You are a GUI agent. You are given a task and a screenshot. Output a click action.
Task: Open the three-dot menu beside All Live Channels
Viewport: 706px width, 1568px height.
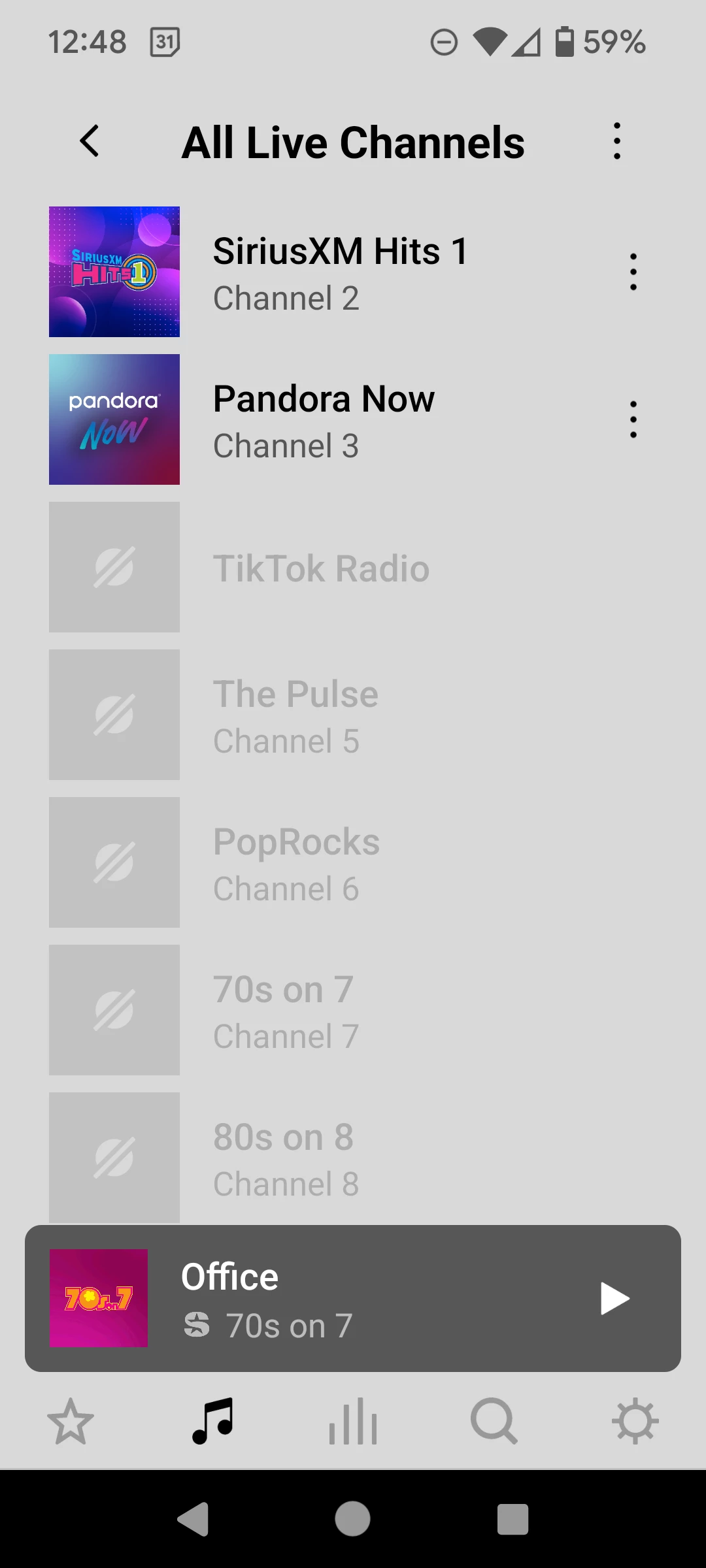(x=615, y=140)
